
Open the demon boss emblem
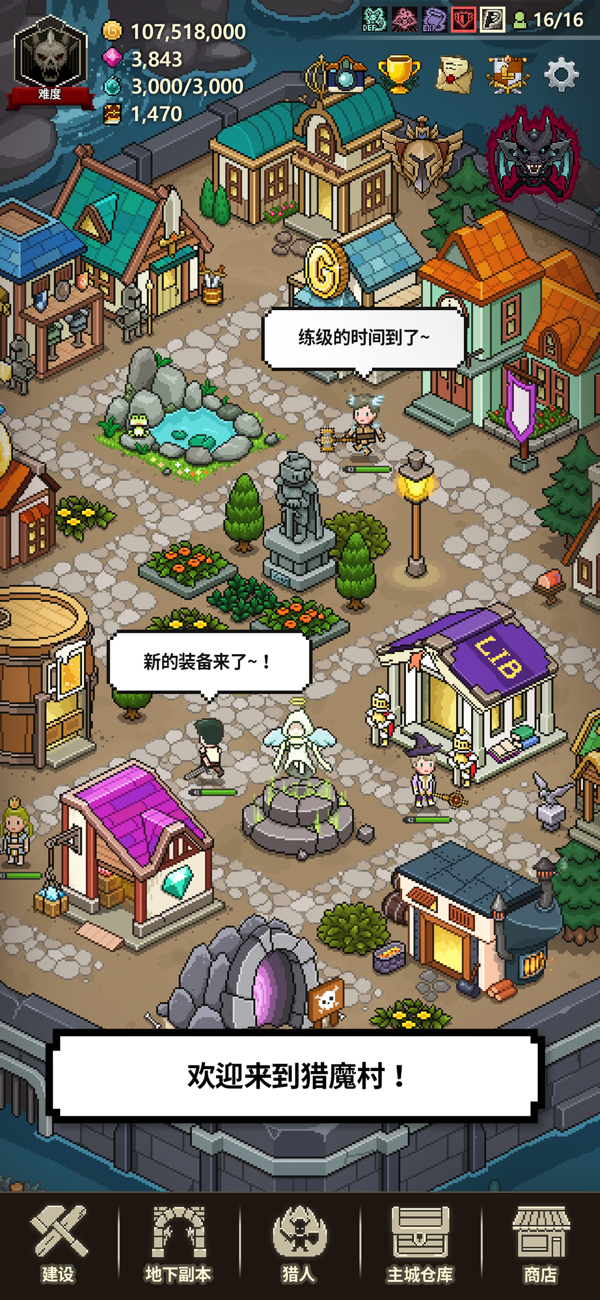pyautogui.click(x=530, y=150)
